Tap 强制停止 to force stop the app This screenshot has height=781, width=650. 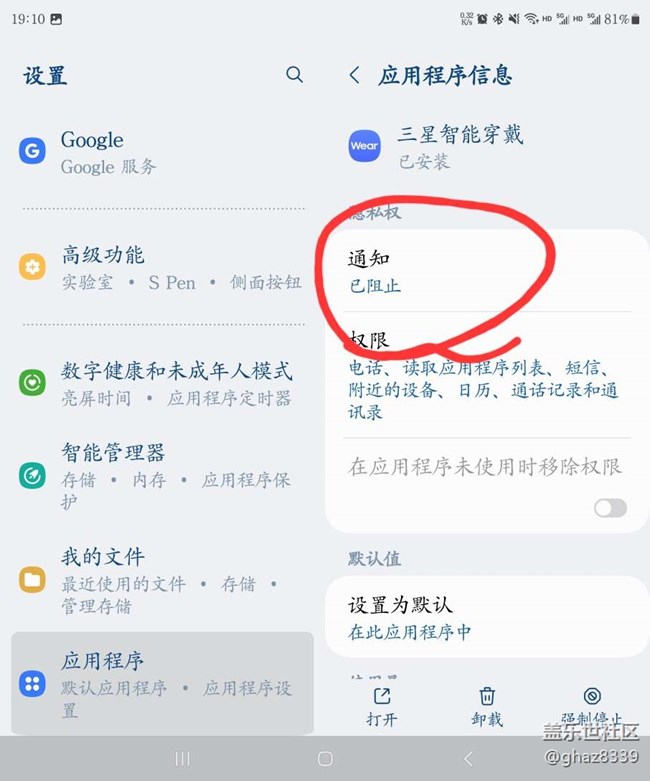click(x=592, y=706)
